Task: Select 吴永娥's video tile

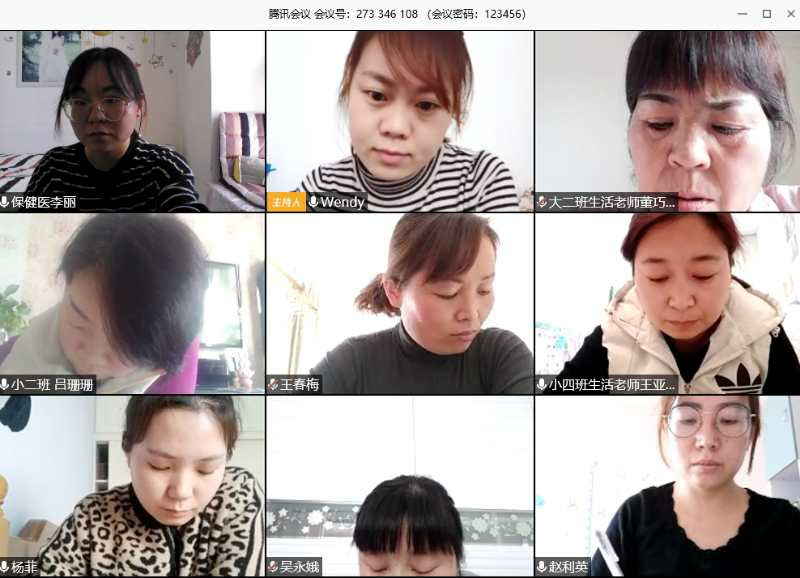Action: (x=400, y=485)
